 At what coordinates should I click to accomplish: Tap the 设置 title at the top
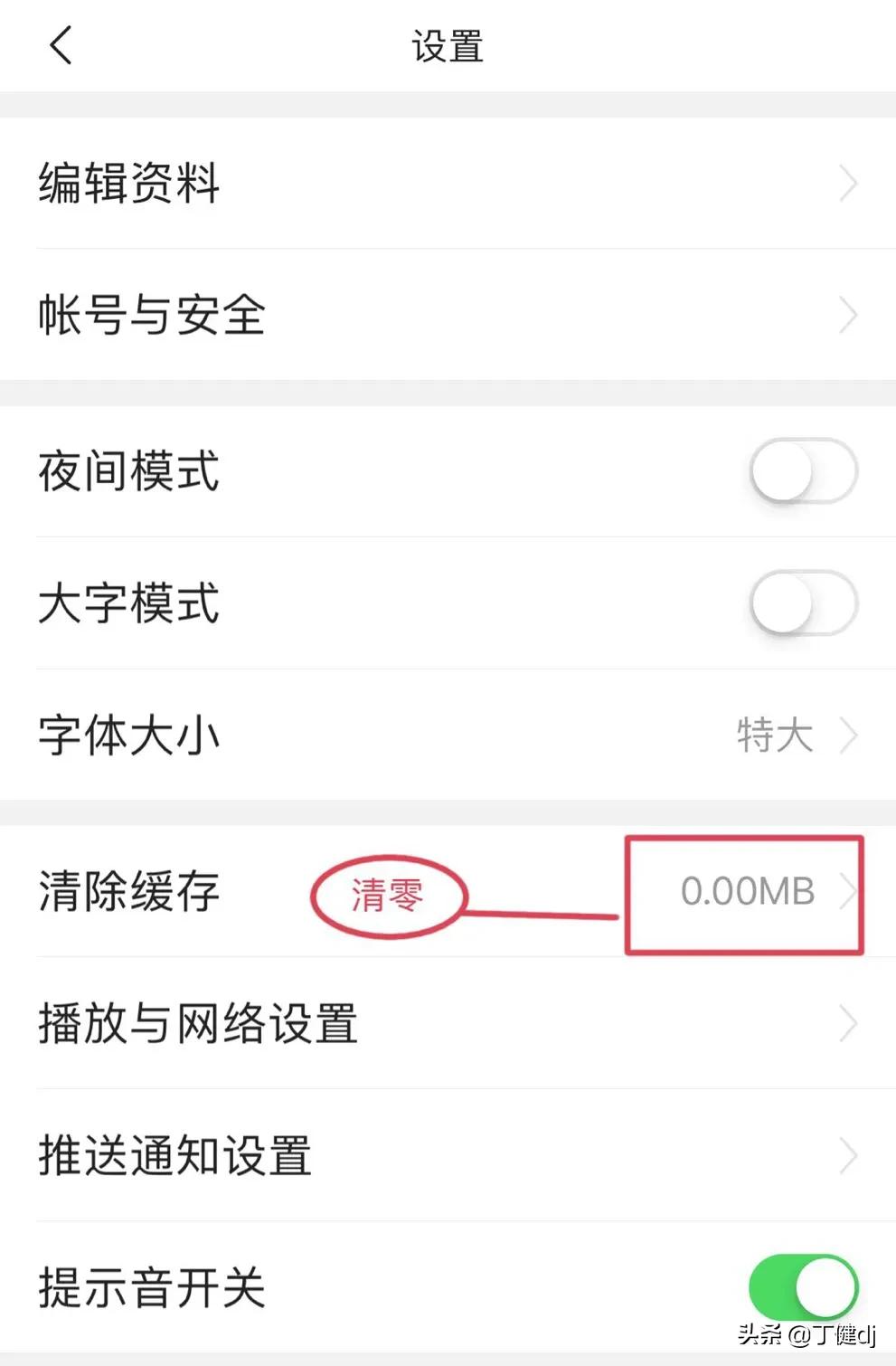(x=447, y=47)
